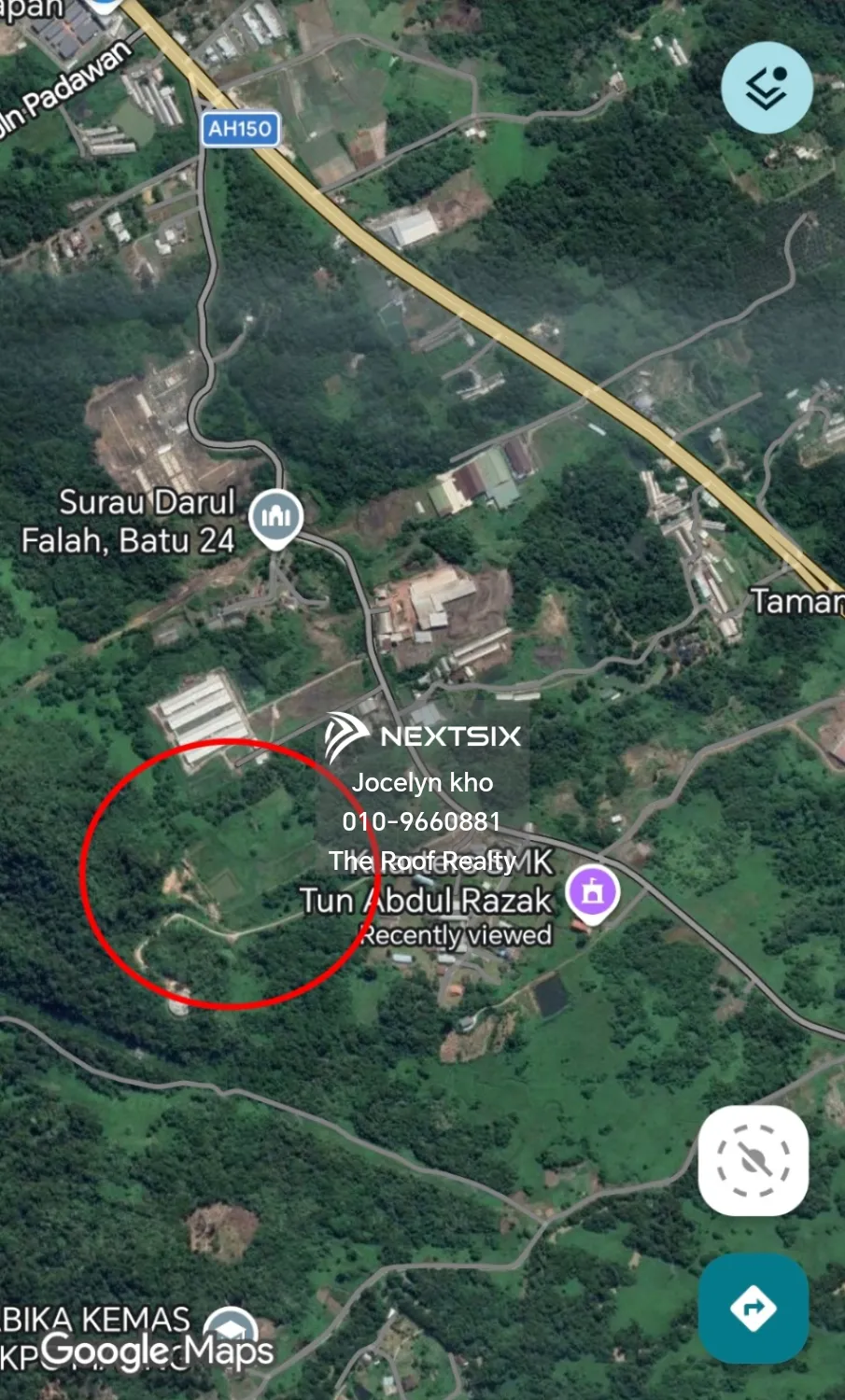Toggle map orientation with the compass button
The height and width of the screenshot is (1400, 845).
(753, 1159)
